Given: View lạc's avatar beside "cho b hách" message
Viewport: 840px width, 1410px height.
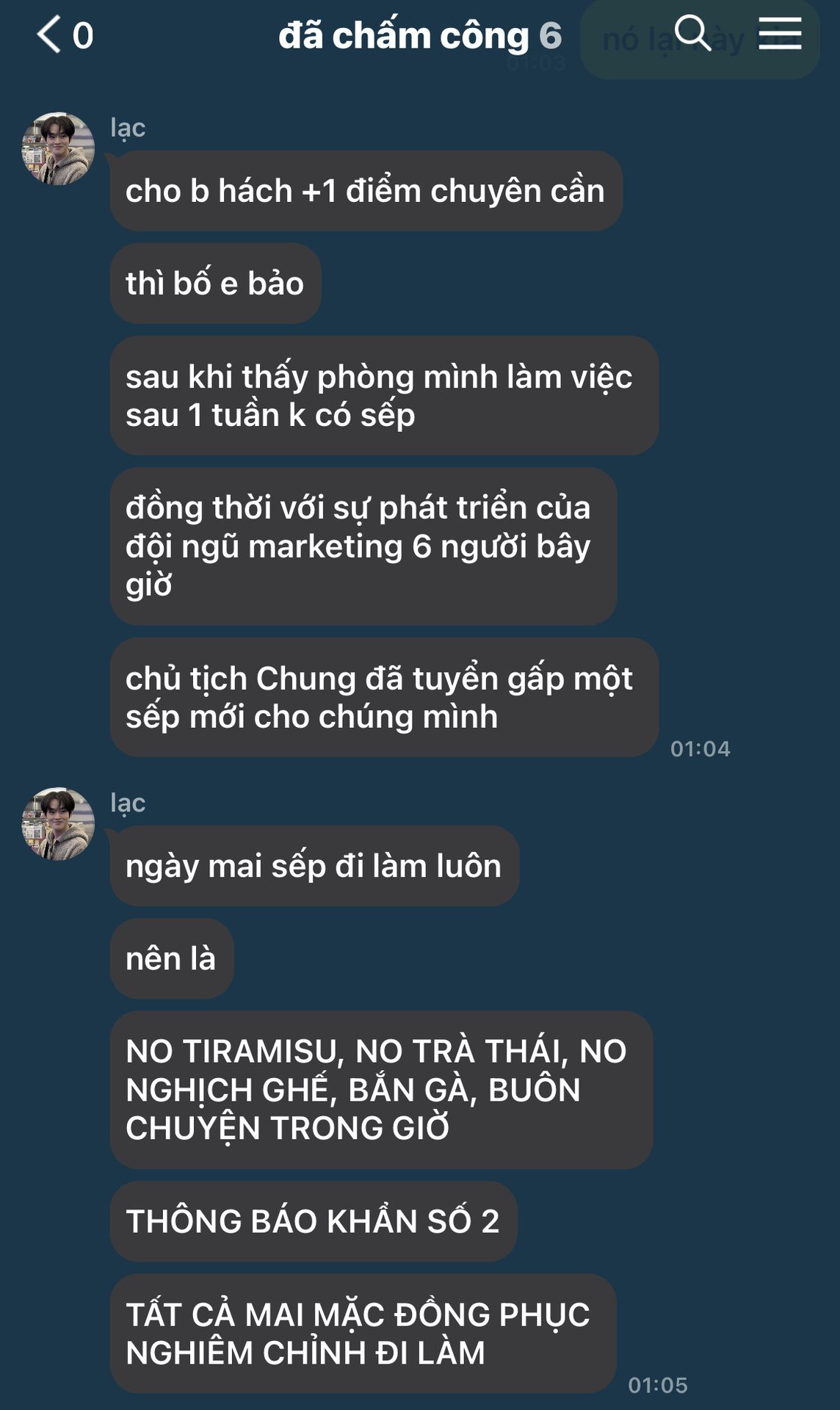Looking at the screenshot, I should [58, 148].
